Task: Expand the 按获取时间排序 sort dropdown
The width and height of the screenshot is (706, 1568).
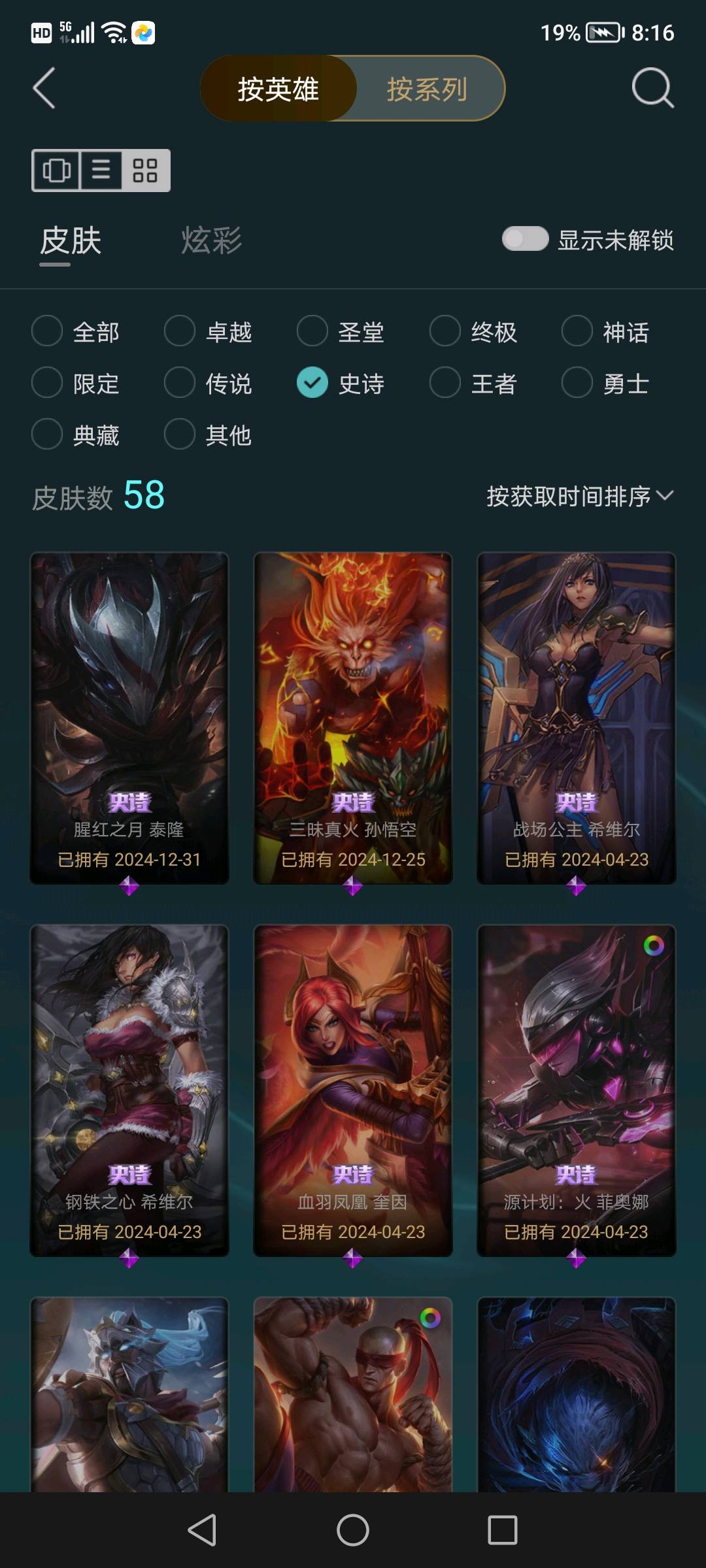Action: (x=579, y=497)
